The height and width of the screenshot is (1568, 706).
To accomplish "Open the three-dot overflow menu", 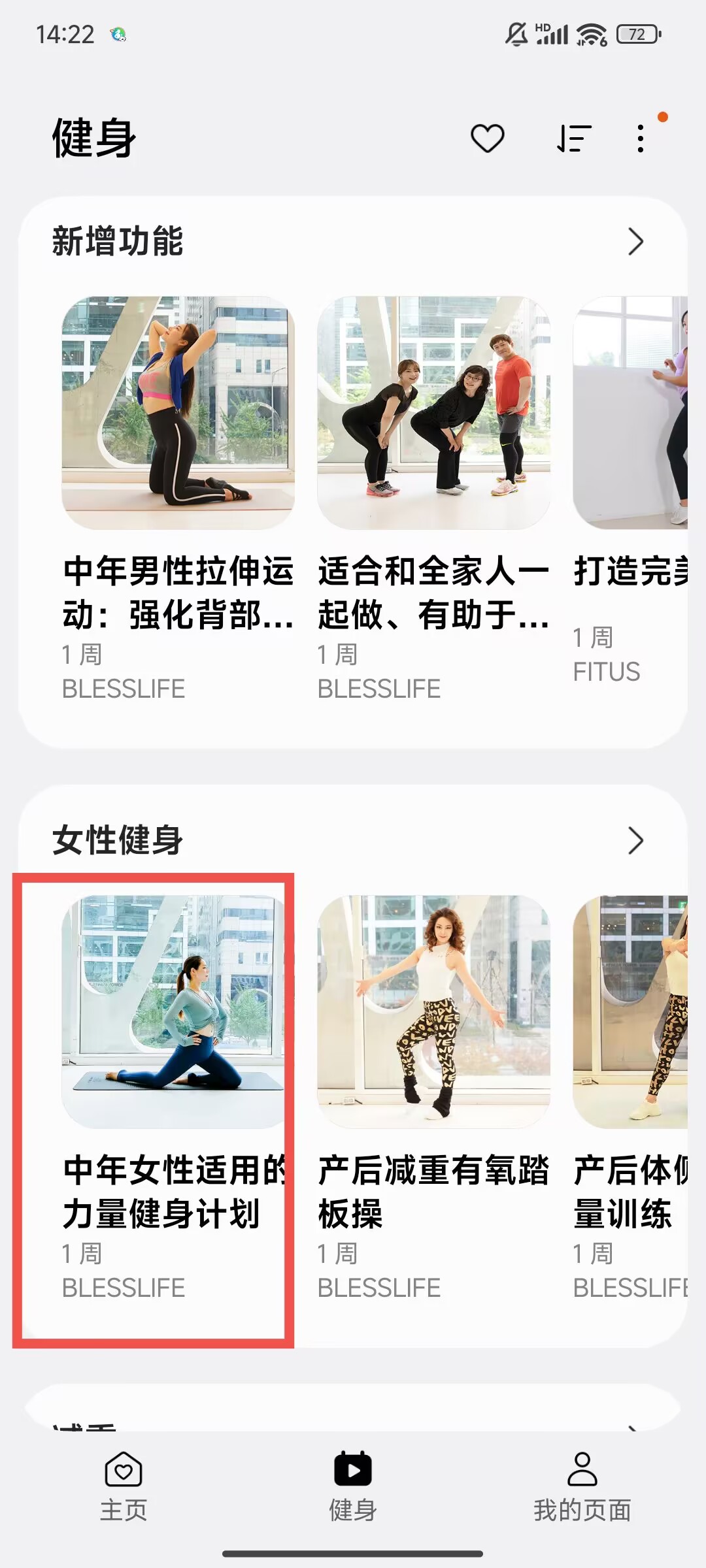I will point(641,139).
